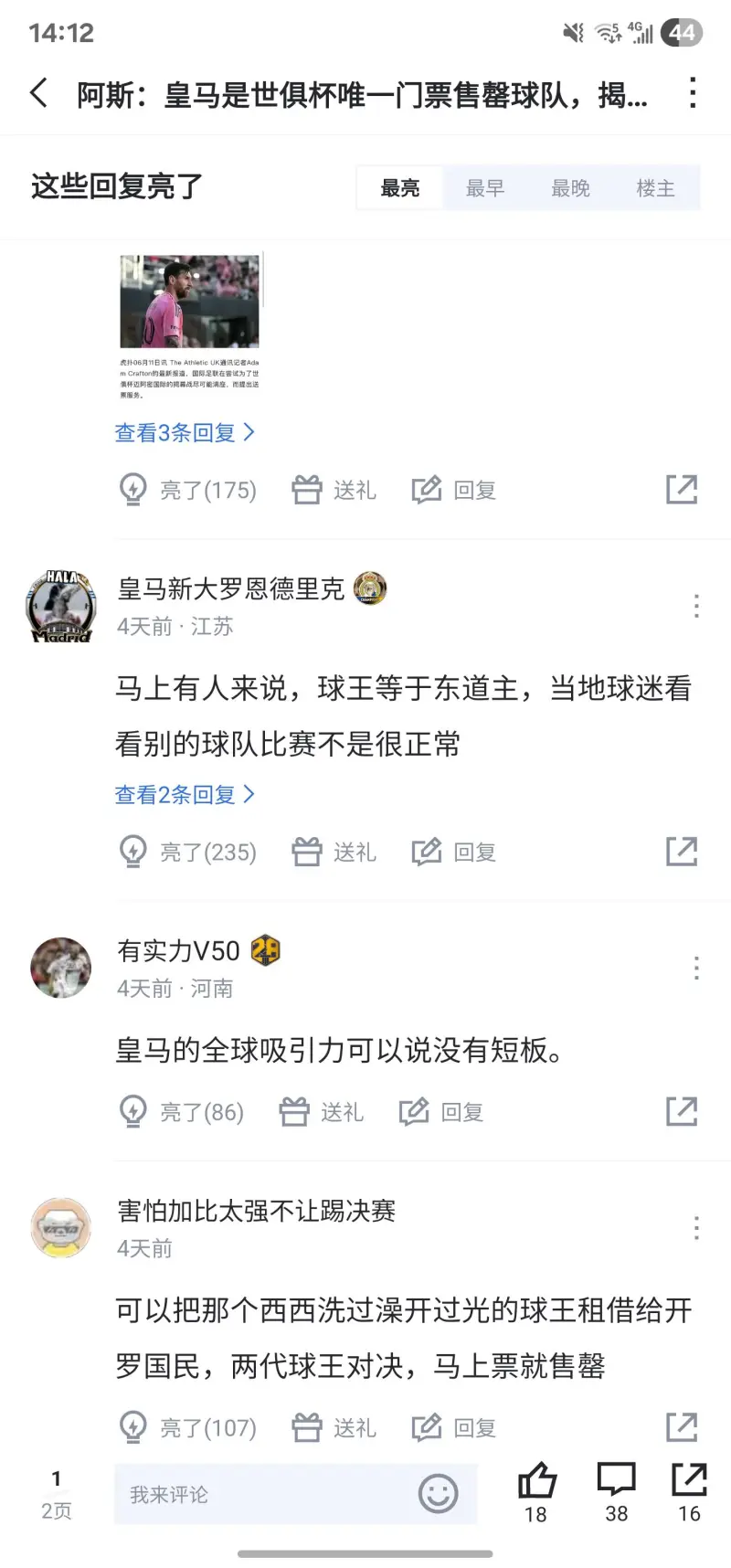Open the Messi image in the comment

(190, 302)
